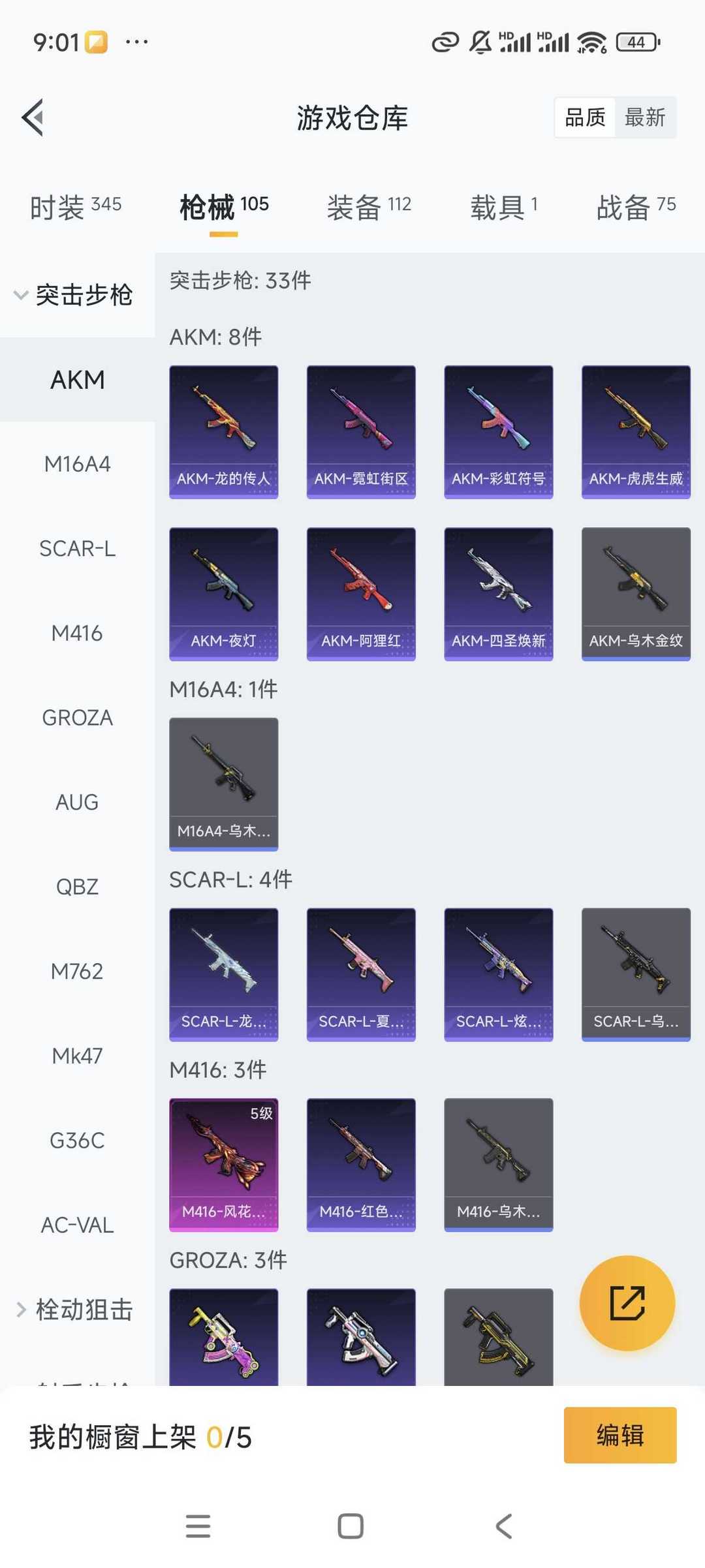Switch to the 时装 tab
The width and height of the screenshot is (705, 1568).
(76, 207)
